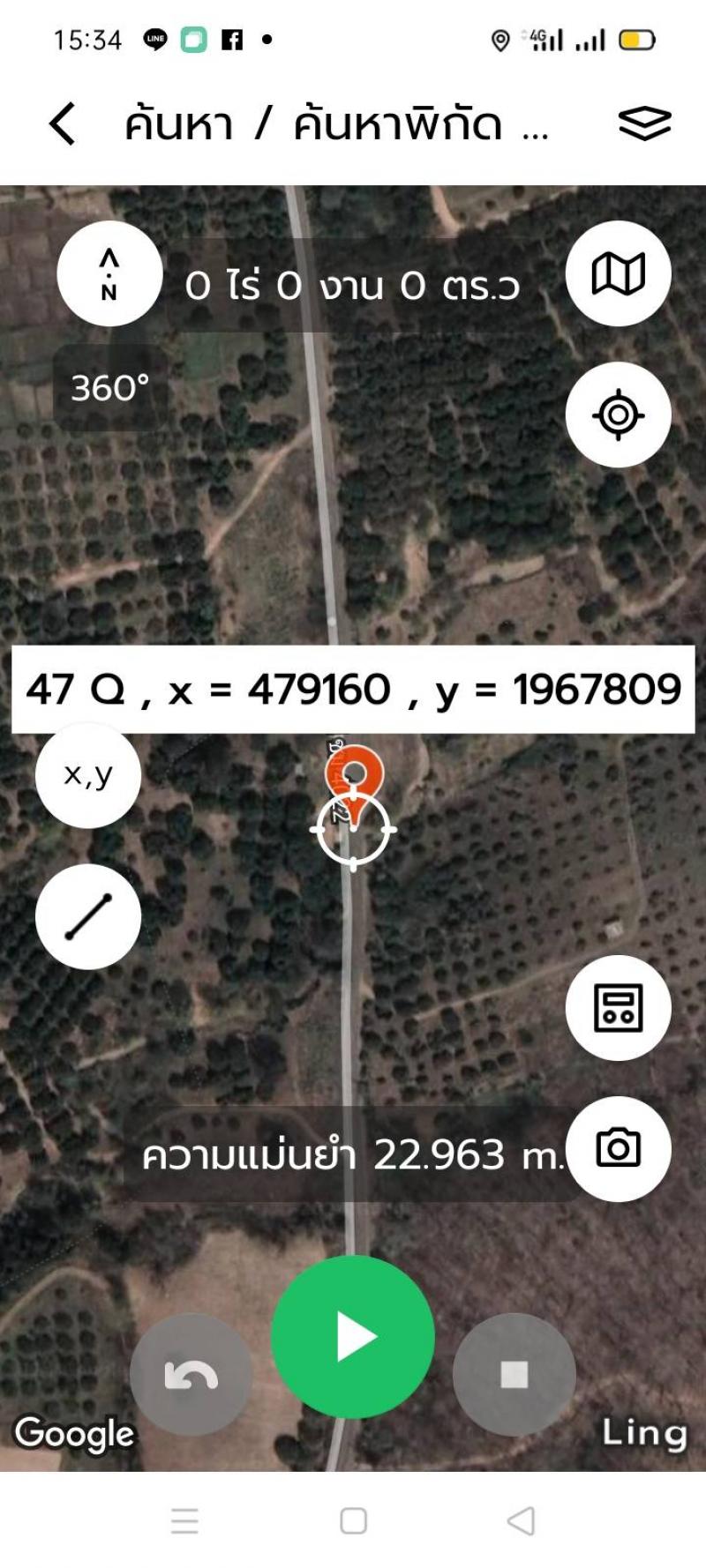
Task: Undo the last point
Action: click(191, 1374)
